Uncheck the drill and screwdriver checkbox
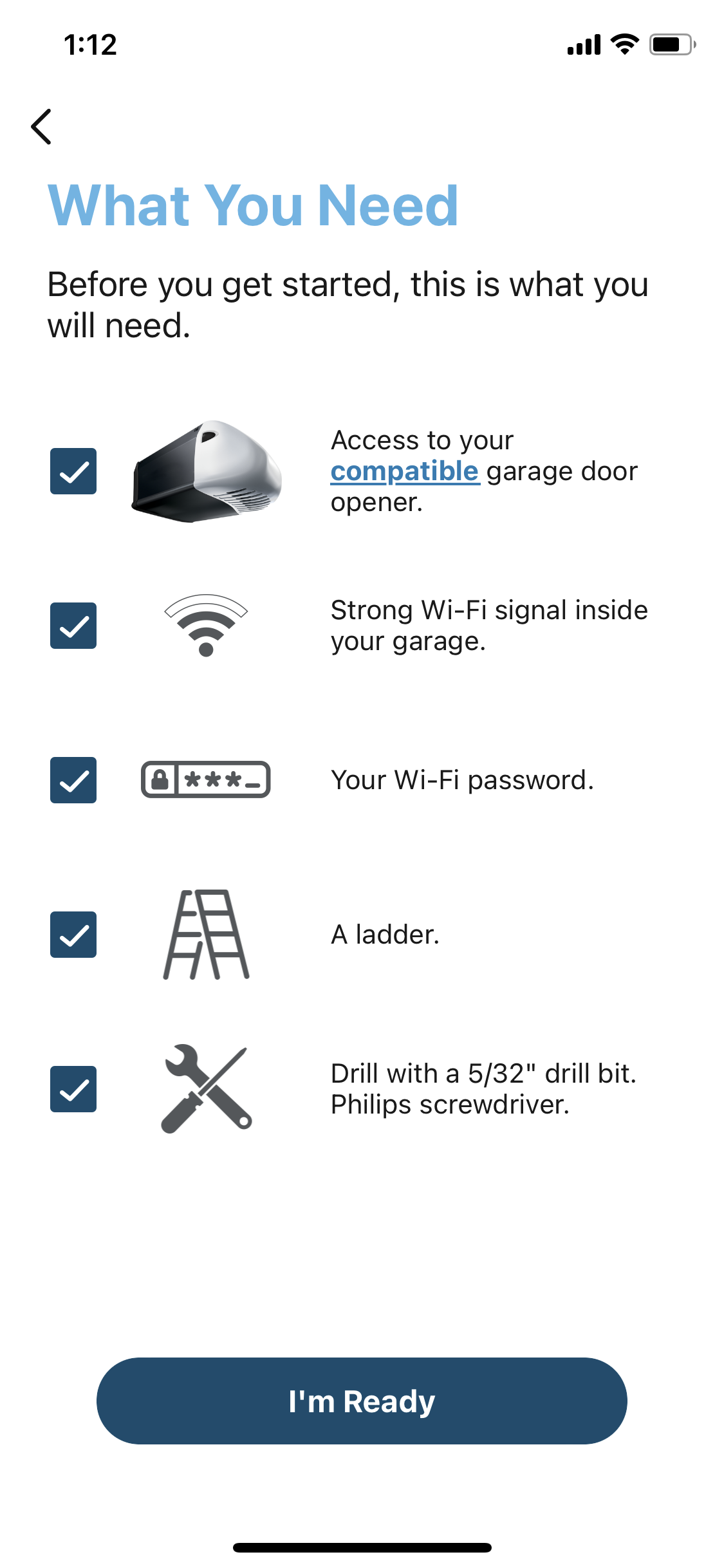This screenshot has height=1568, width=724. pos(73,1089)
